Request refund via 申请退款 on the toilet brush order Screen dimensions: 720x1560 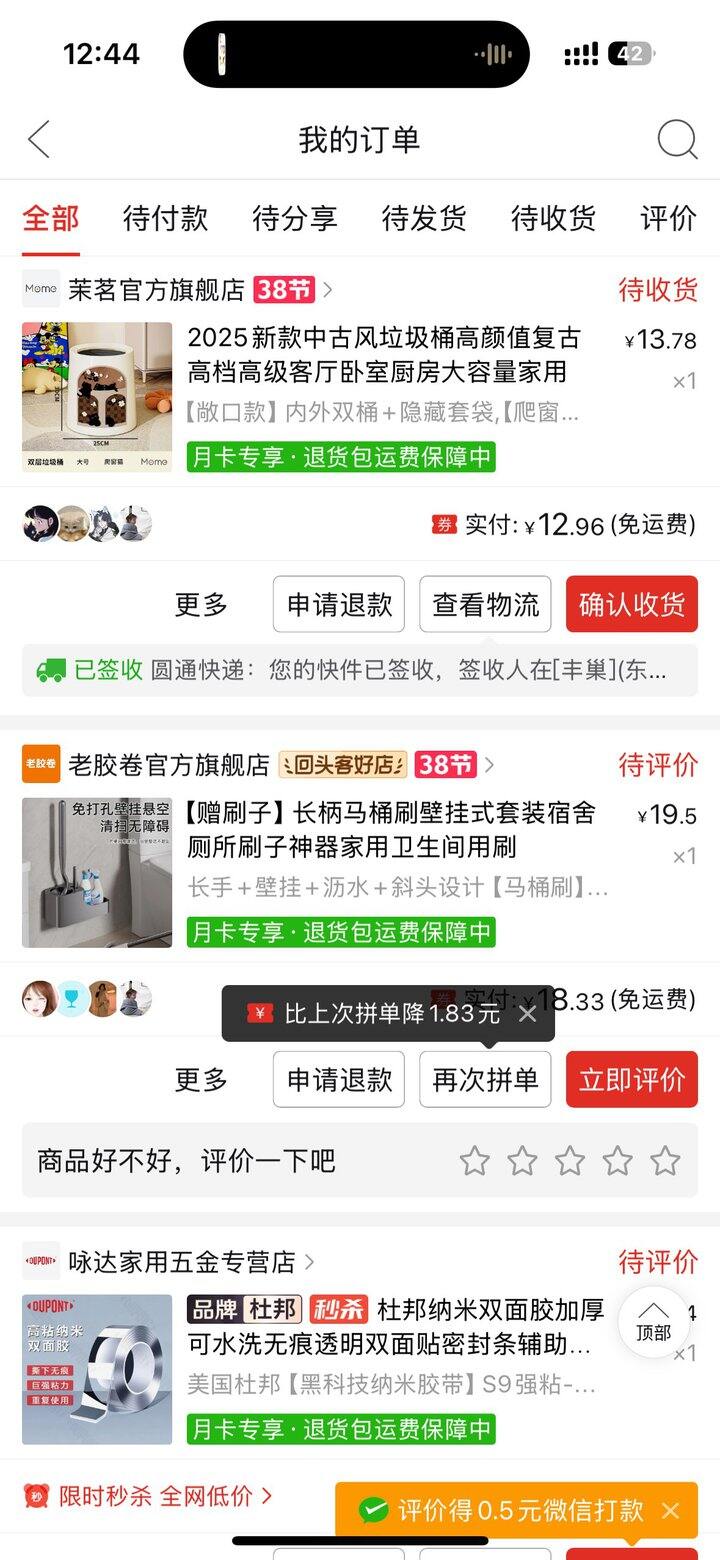(339, 1079)
